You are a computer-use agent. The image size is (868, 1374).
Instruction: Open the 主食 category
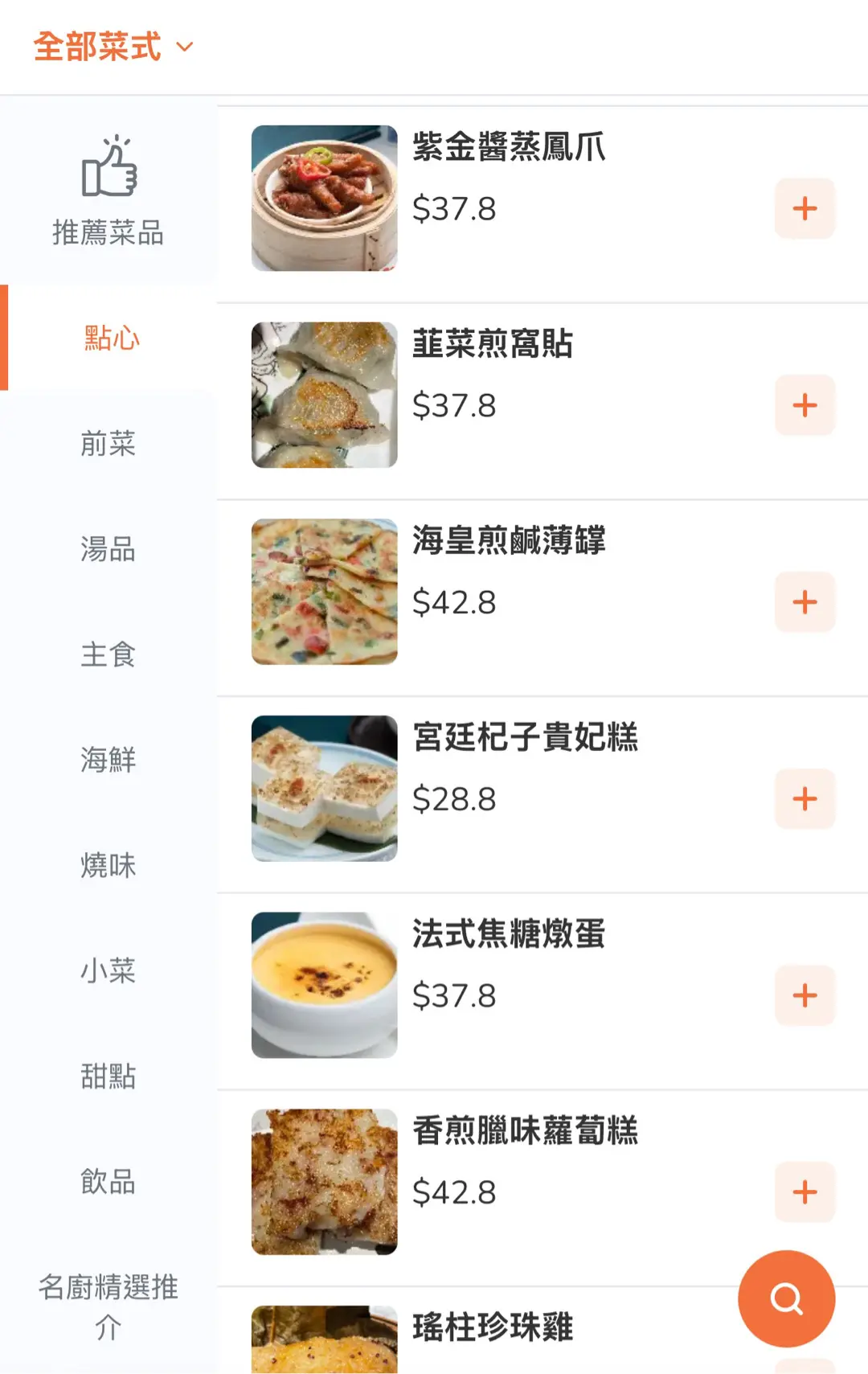[x=108, y=654]
